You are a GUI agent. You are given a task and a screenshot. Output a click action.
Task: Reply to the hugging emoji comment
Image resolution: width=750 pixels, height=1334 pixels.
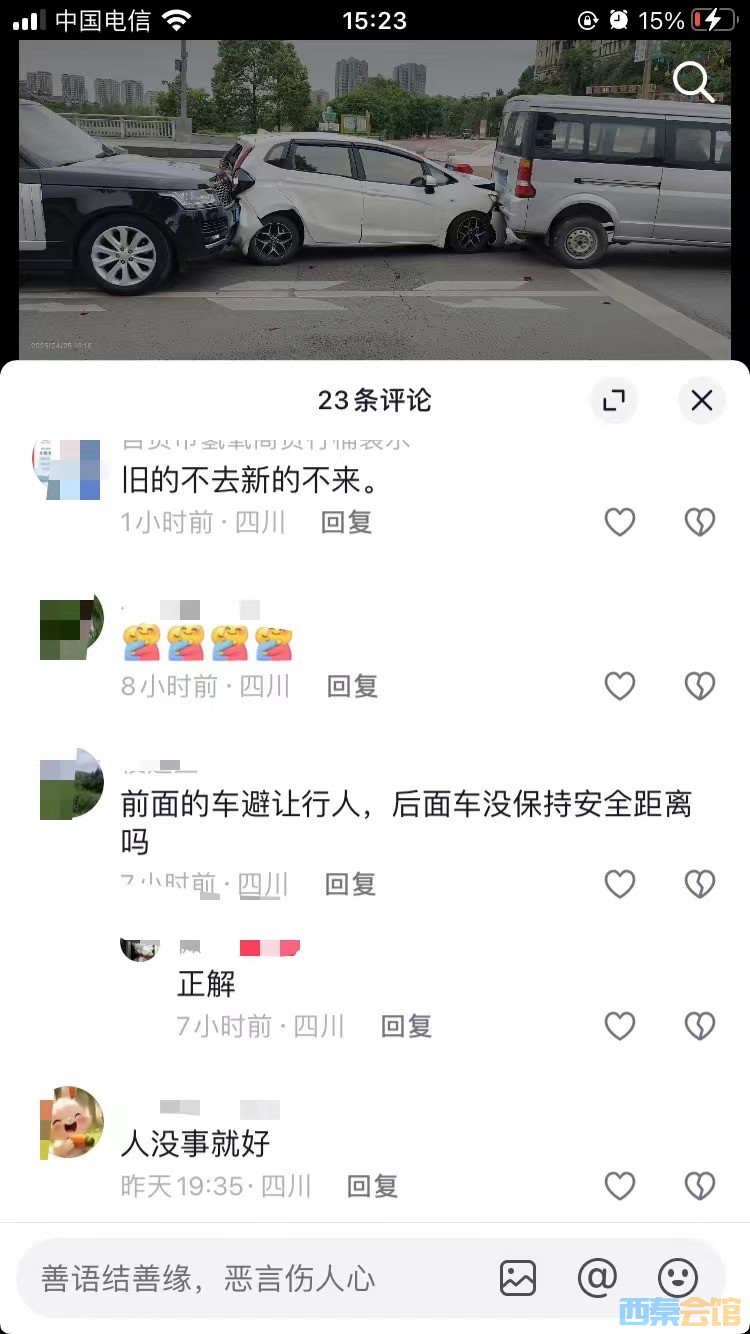coord(352,686)
